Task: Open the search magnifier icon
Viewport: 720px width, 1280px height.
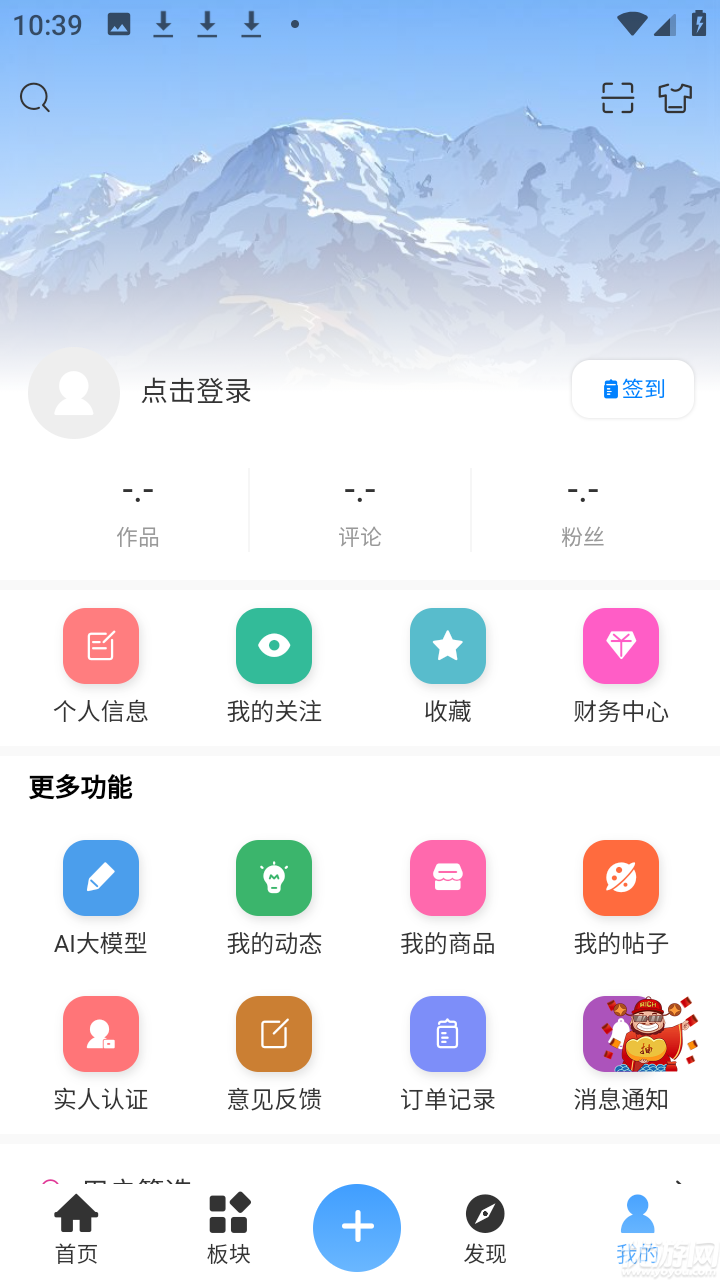Action: [x=35, y=97]
